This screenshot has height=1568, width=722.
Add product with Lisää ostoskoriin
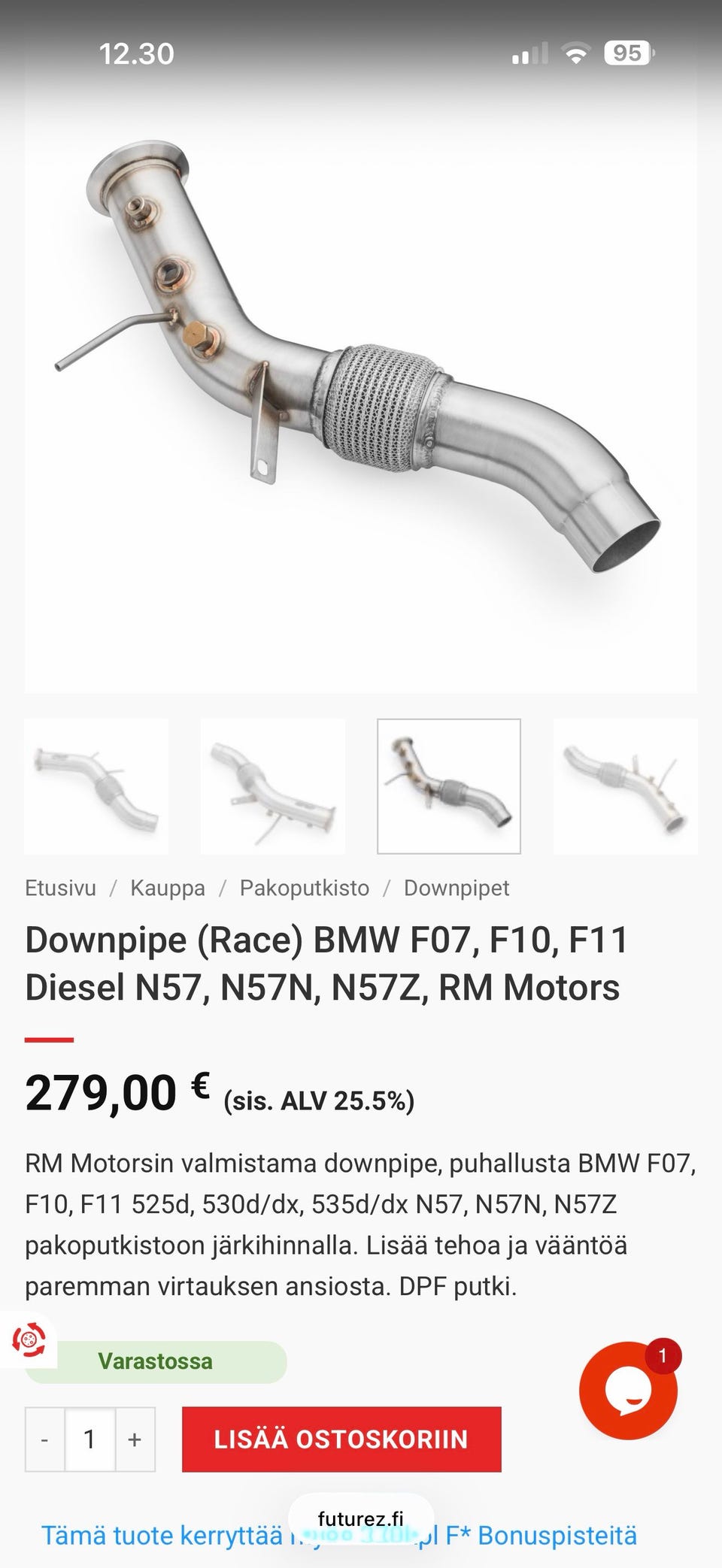click(341, 1439)
